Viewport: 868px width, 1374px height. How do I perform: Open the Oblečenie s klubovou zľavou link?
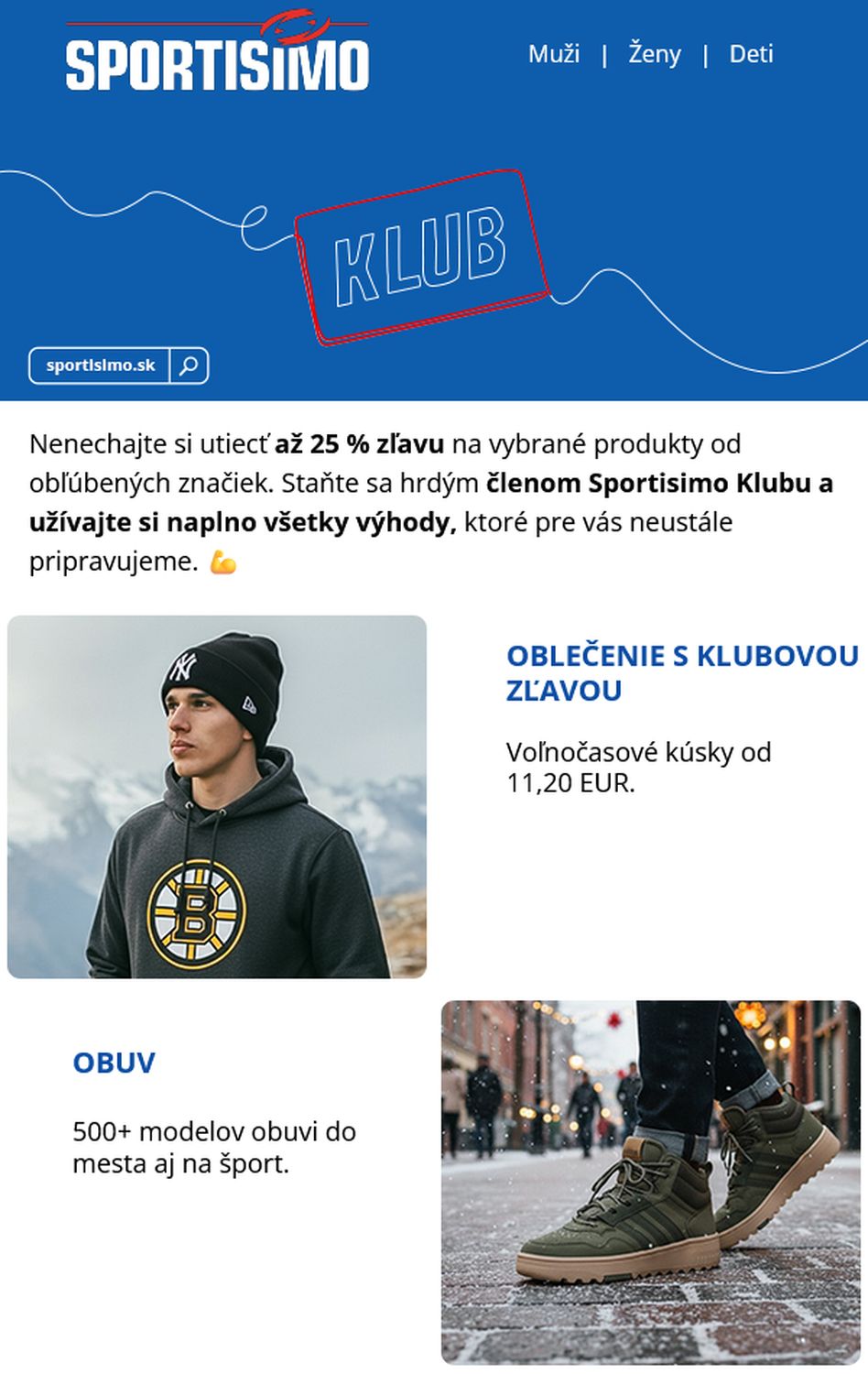click(681, 672)
